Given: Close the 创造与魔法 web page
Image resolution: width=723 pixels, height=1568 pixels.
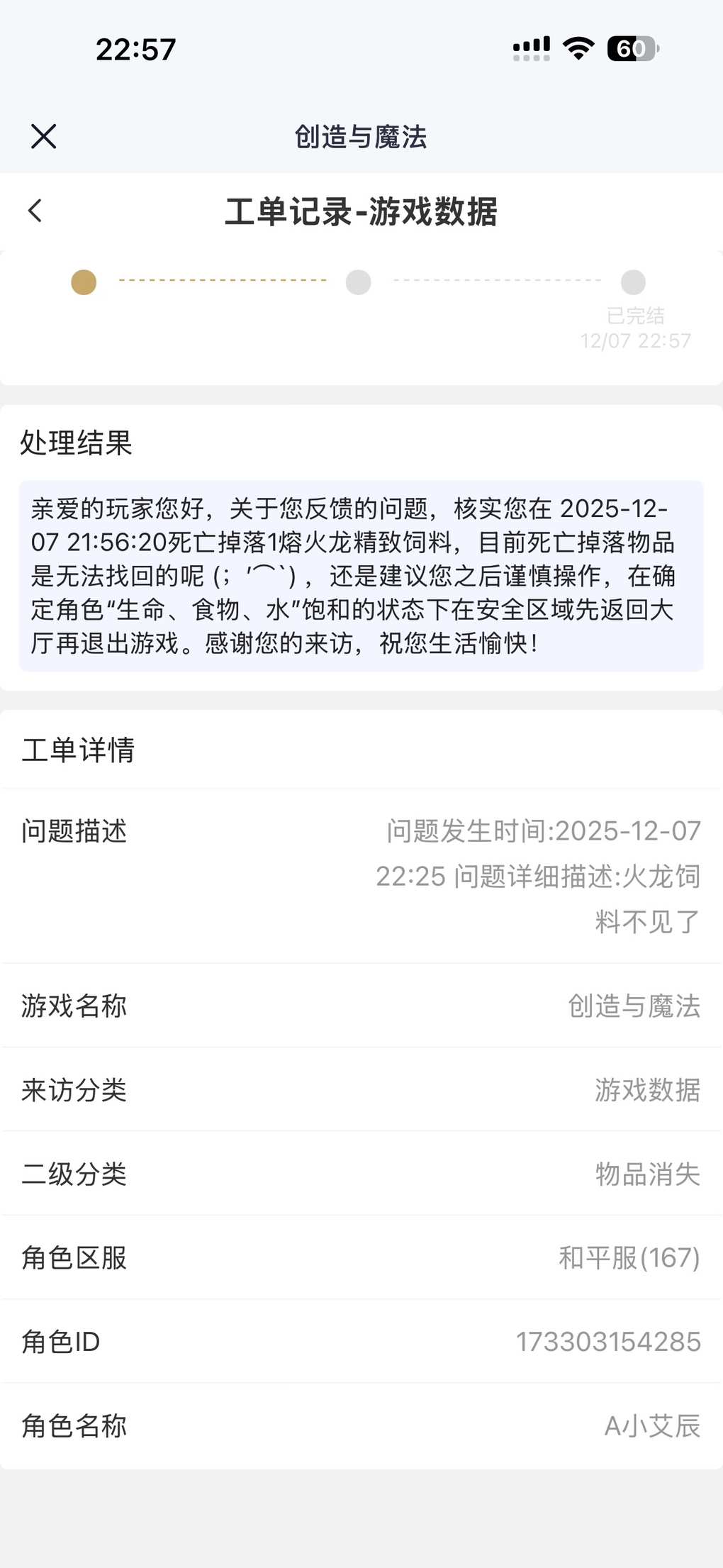Looking at the screenshot, I should pos(44,136).
